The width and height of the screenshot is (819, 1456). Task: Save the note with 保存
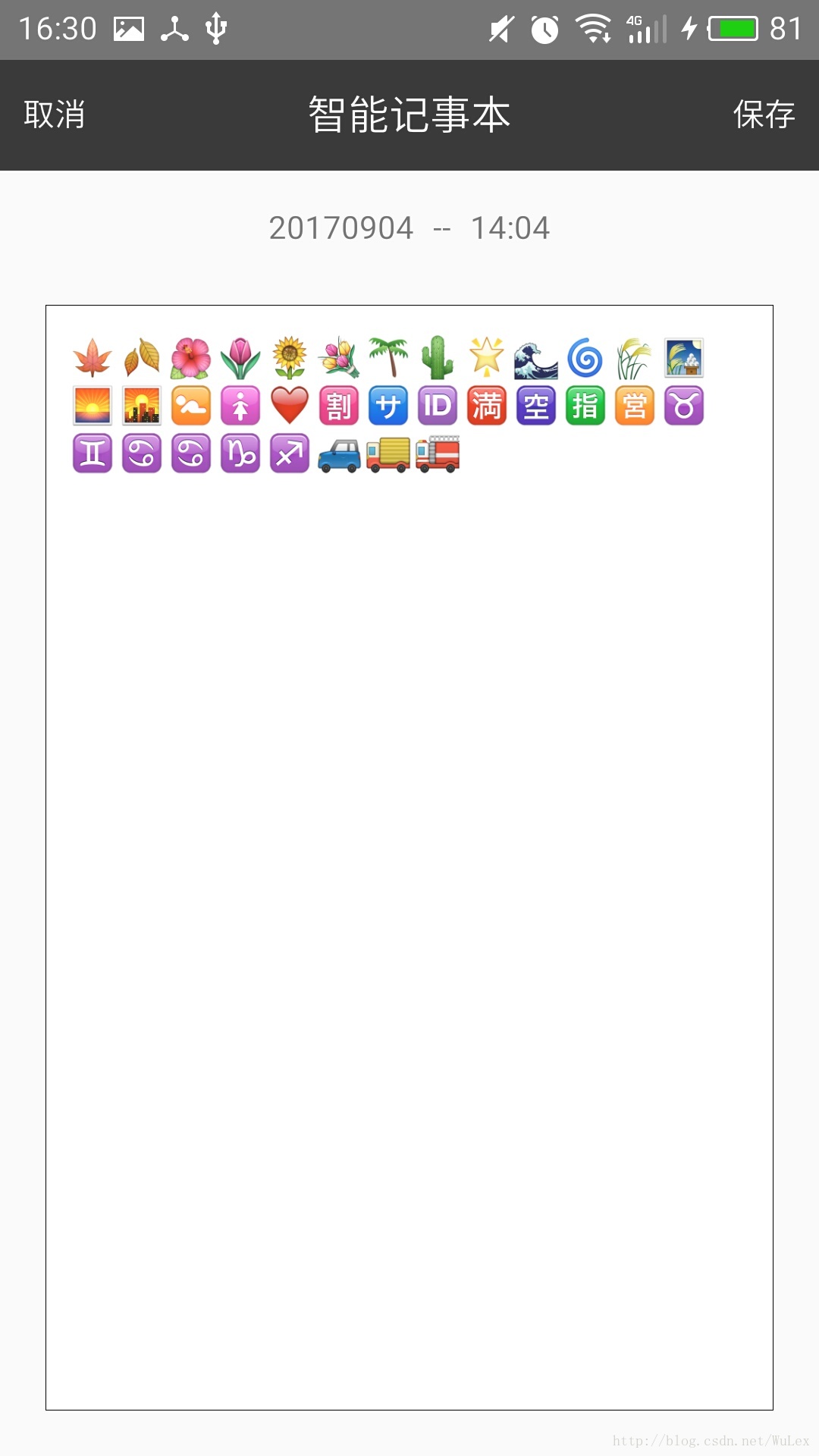click(763, 115)
